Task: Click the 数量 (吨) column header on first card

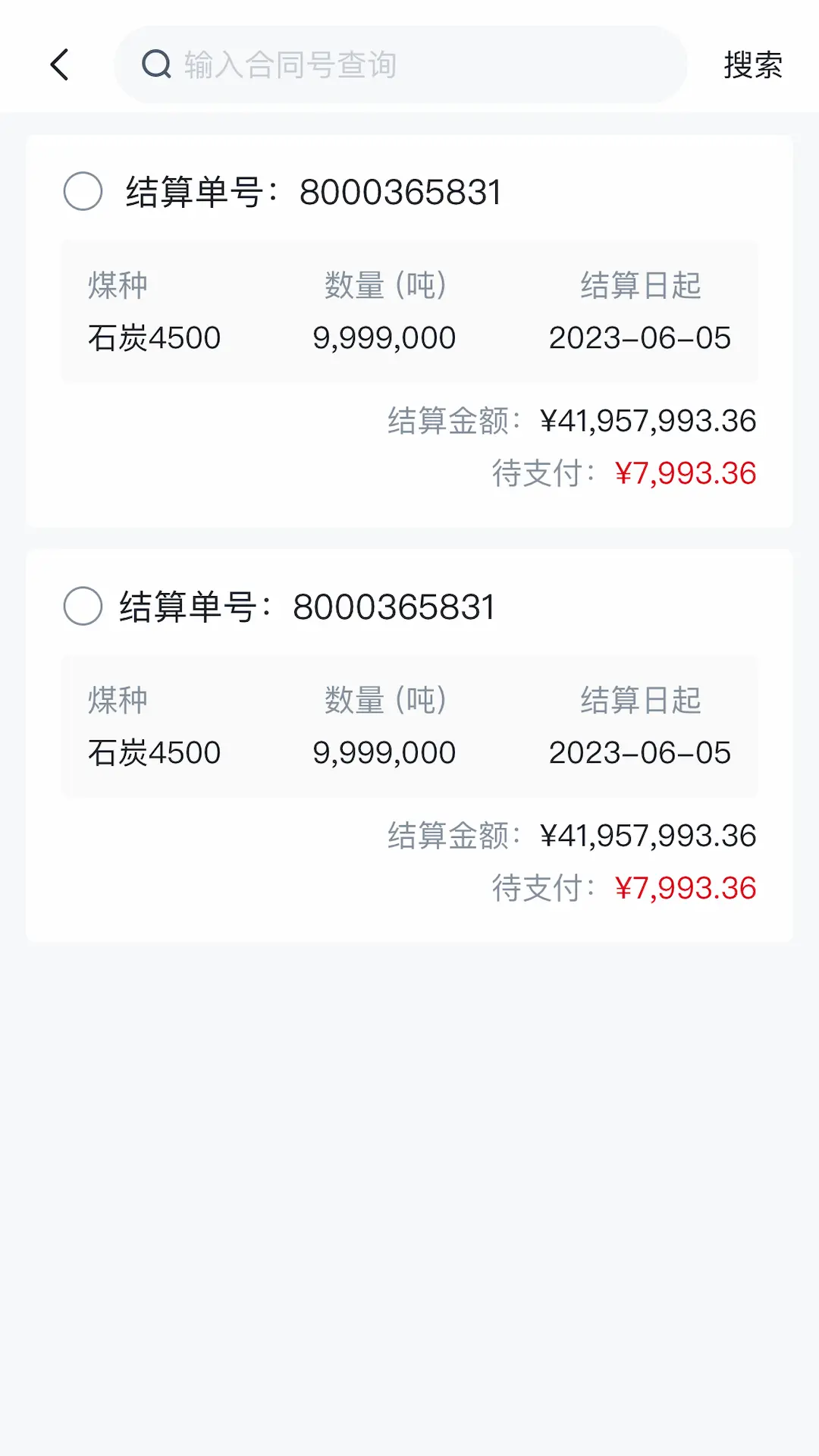Action: pos(382,286)
